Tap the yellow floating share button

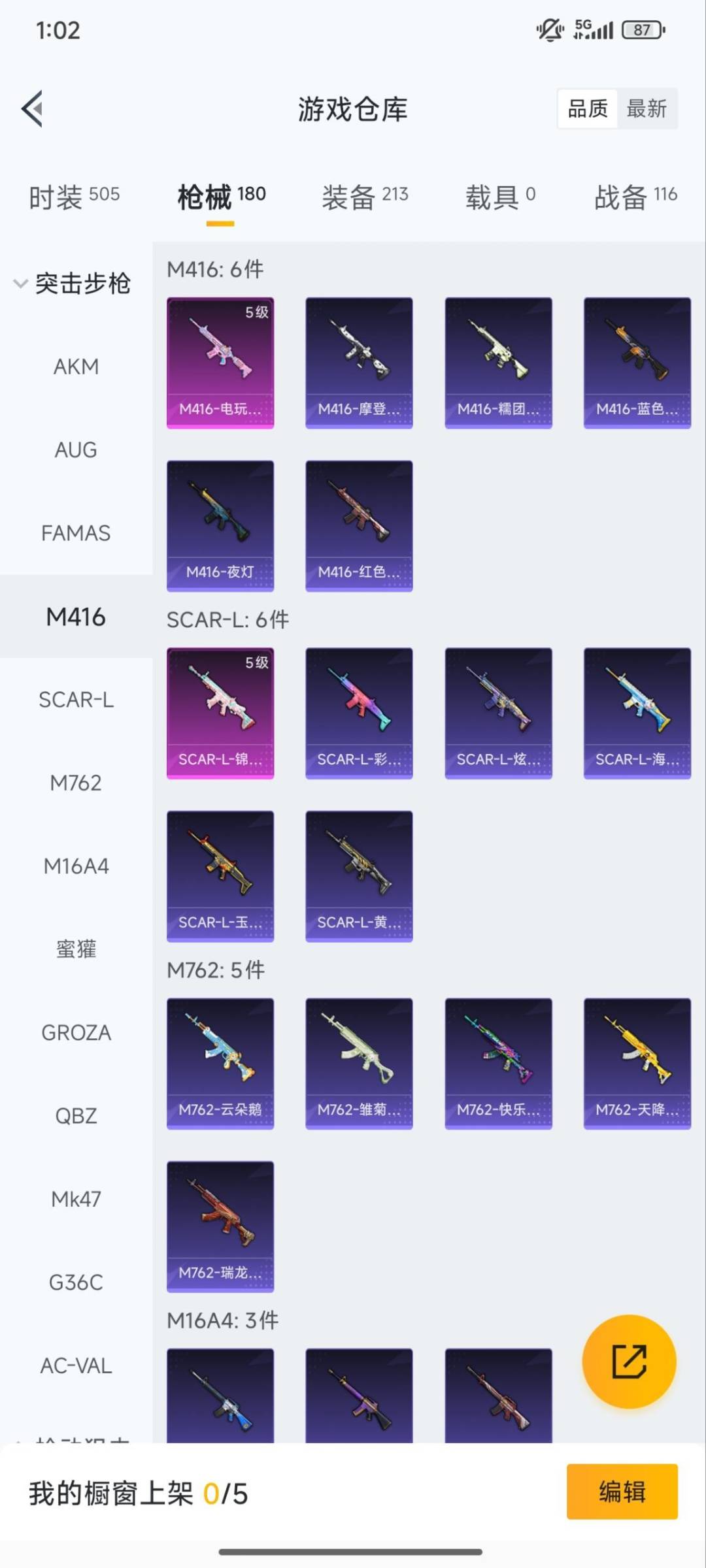pos(629,1362)
